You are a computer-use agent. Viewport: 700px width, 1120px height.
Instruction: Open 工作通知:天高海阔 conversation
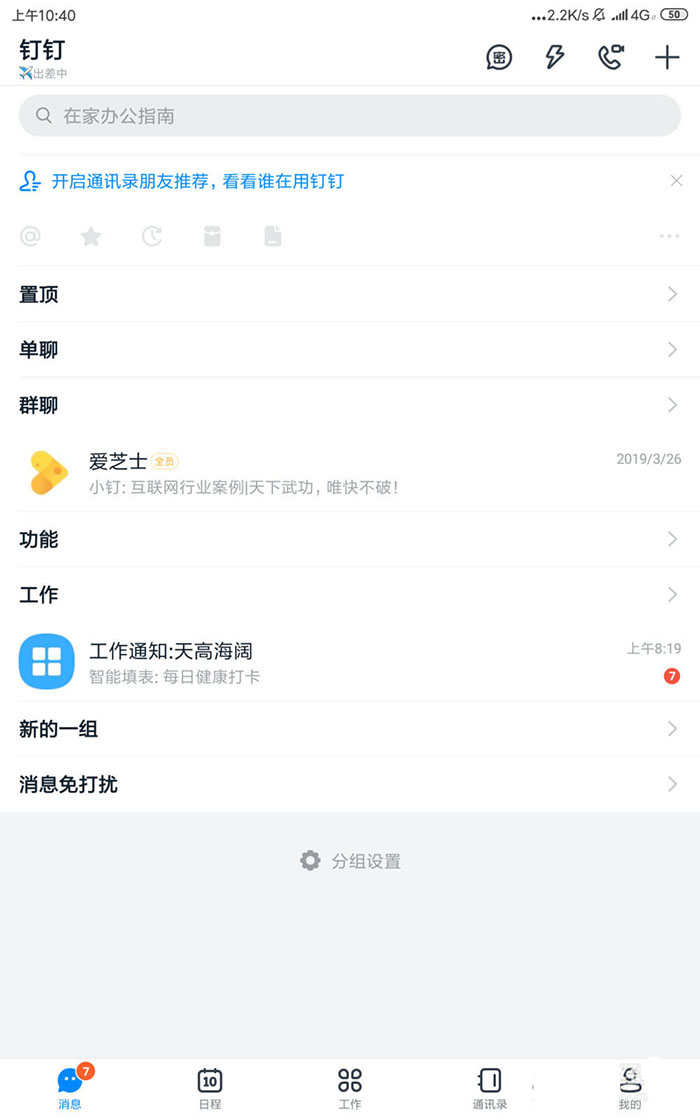pyautogui.click(x=350, y=662)
